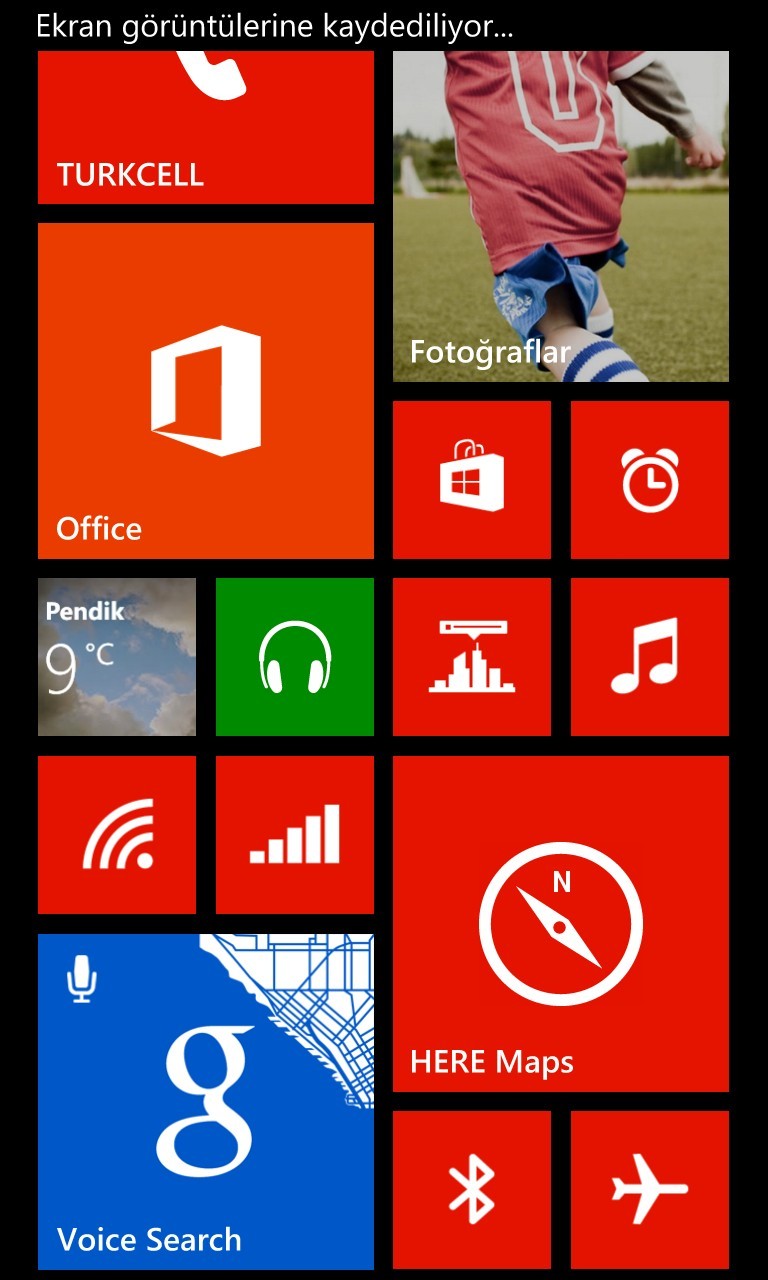Launch the Office tile
The image size is (768, 1280).
tap(206, 391)
